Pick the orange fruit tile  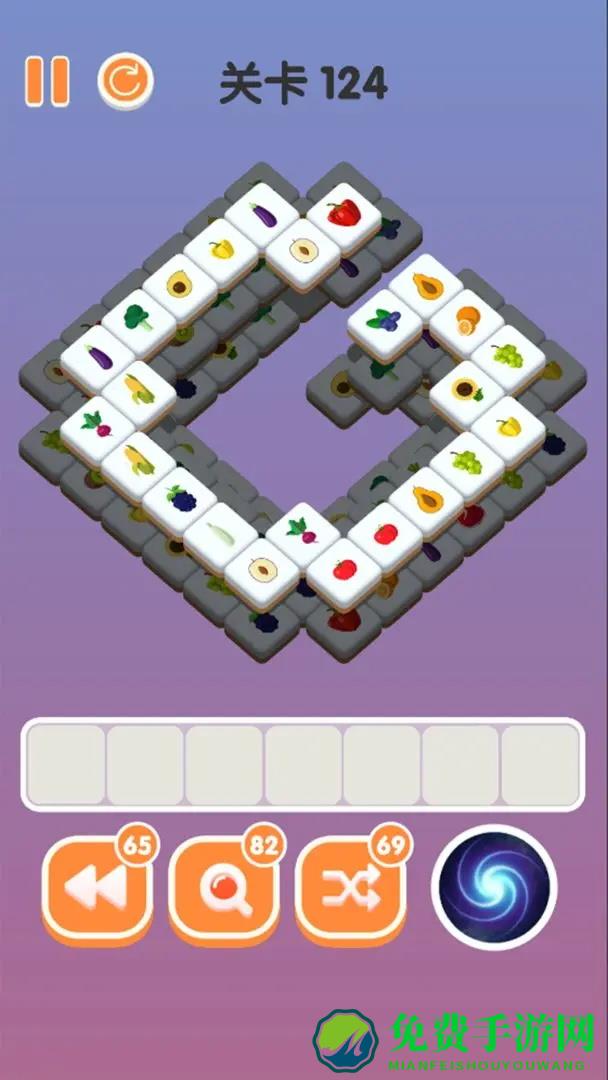coord(466,320)
